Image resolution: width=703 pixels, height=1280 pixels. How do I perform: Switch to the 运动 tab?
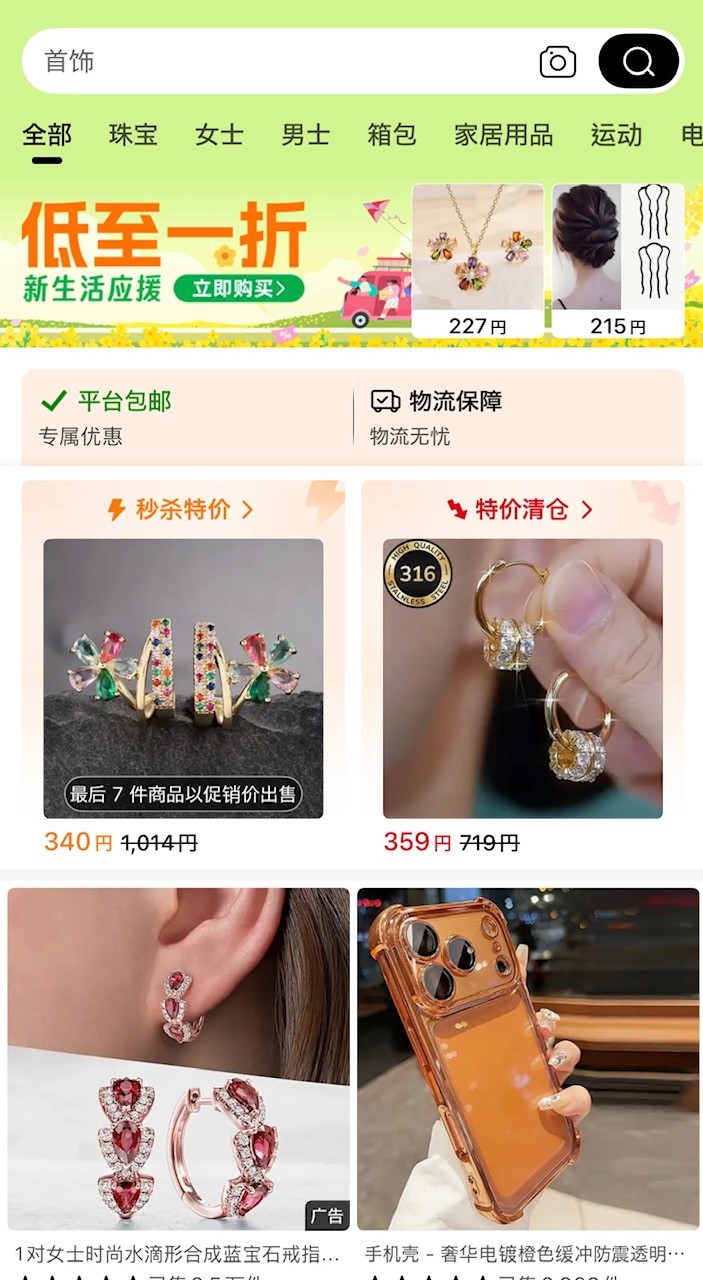(x=616, y=135)
